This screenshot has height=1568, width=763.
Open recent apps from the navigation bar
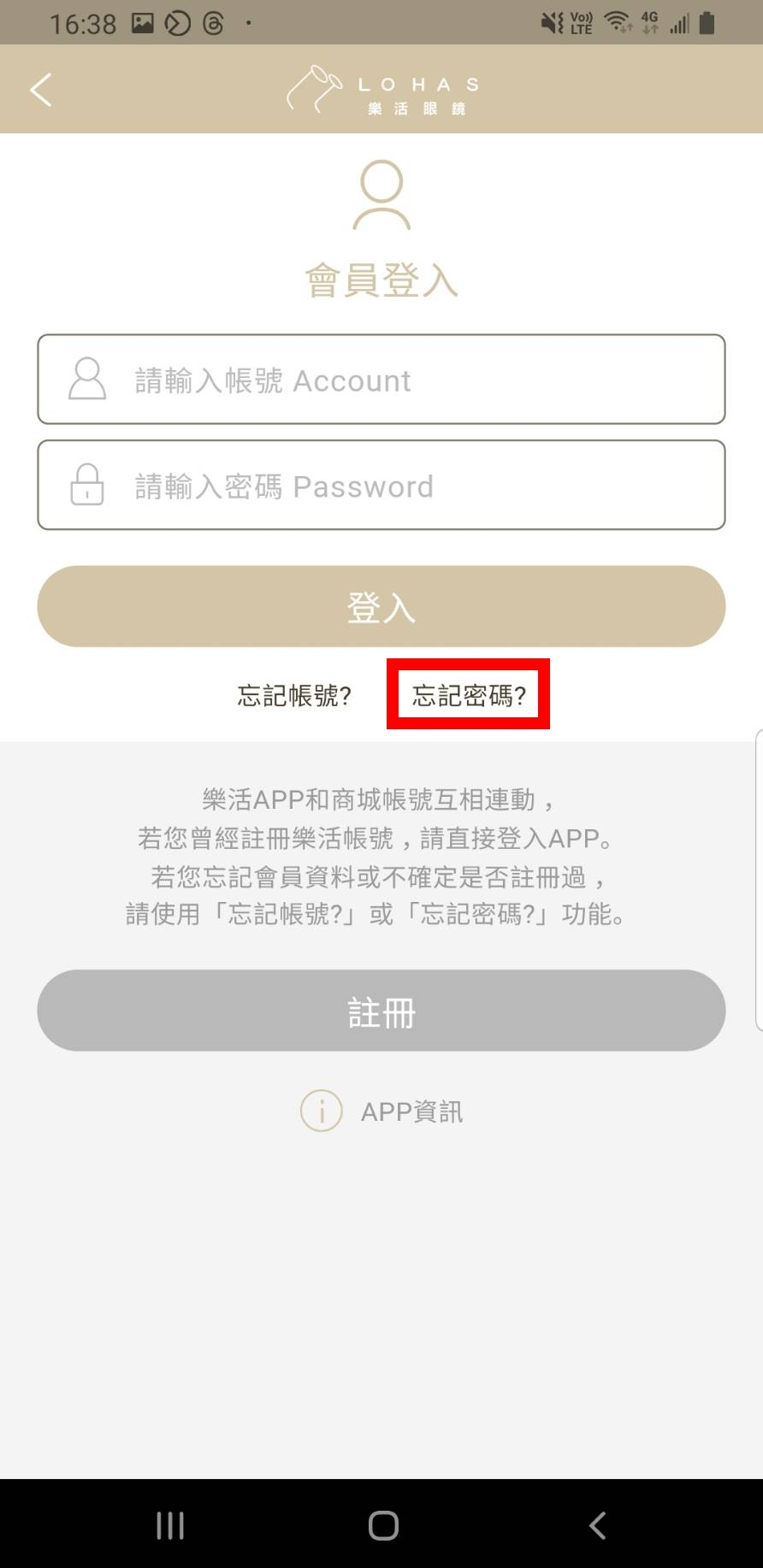pyautogui.click(x=169, y=1524)
